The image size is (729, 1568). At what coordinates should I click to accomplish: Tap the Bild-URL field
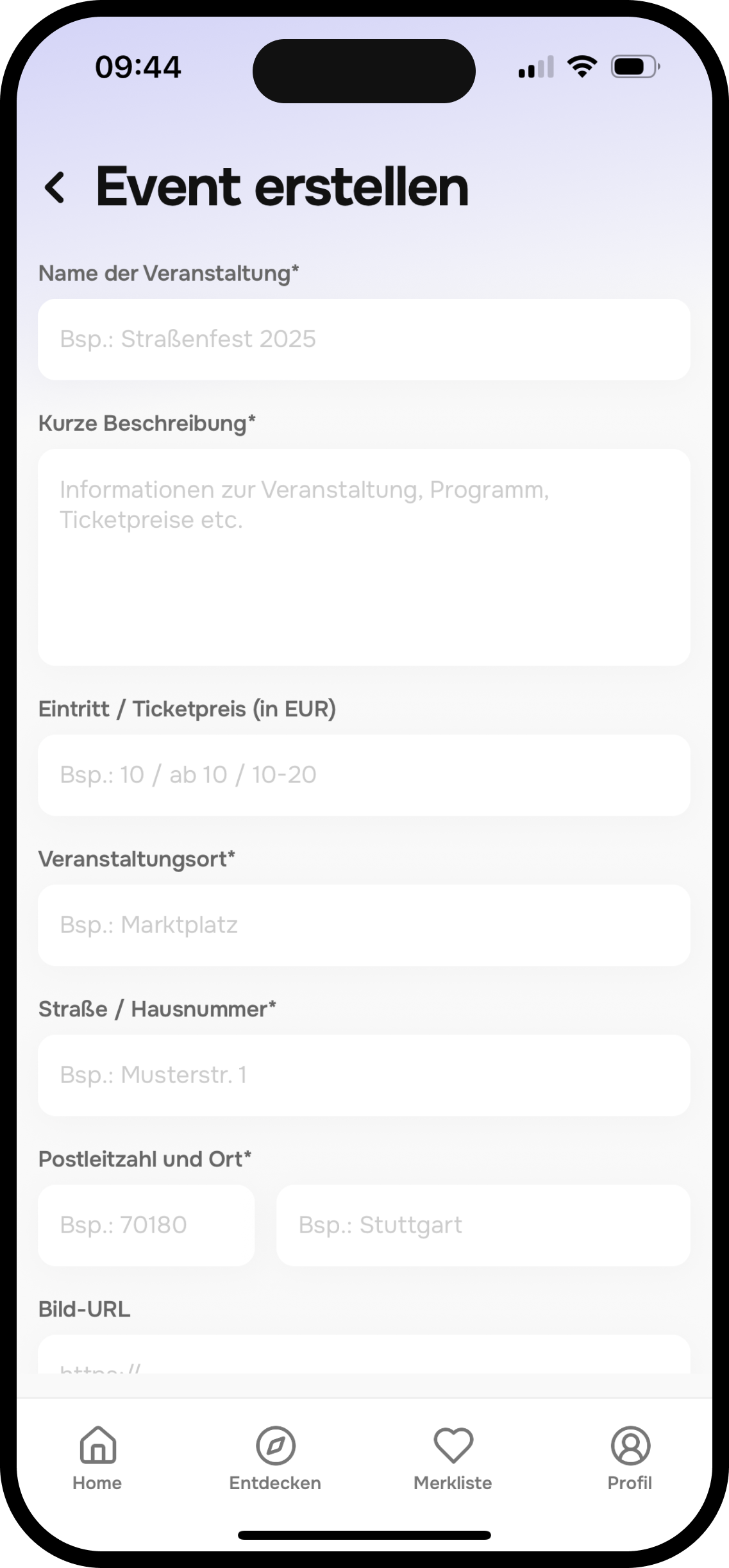[x=364, y=1356]
